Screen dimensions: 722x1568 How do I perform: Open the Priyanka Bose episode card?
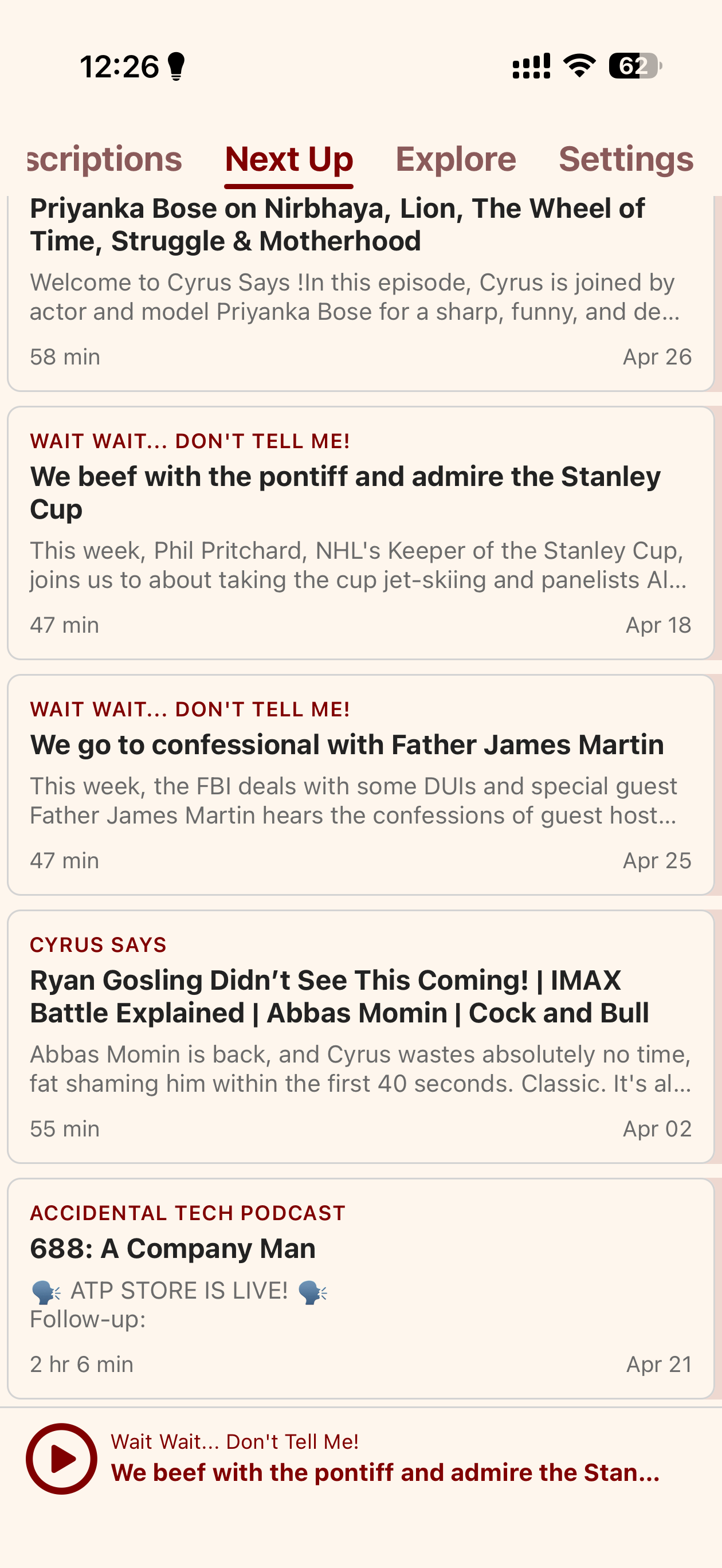[360, 293]
